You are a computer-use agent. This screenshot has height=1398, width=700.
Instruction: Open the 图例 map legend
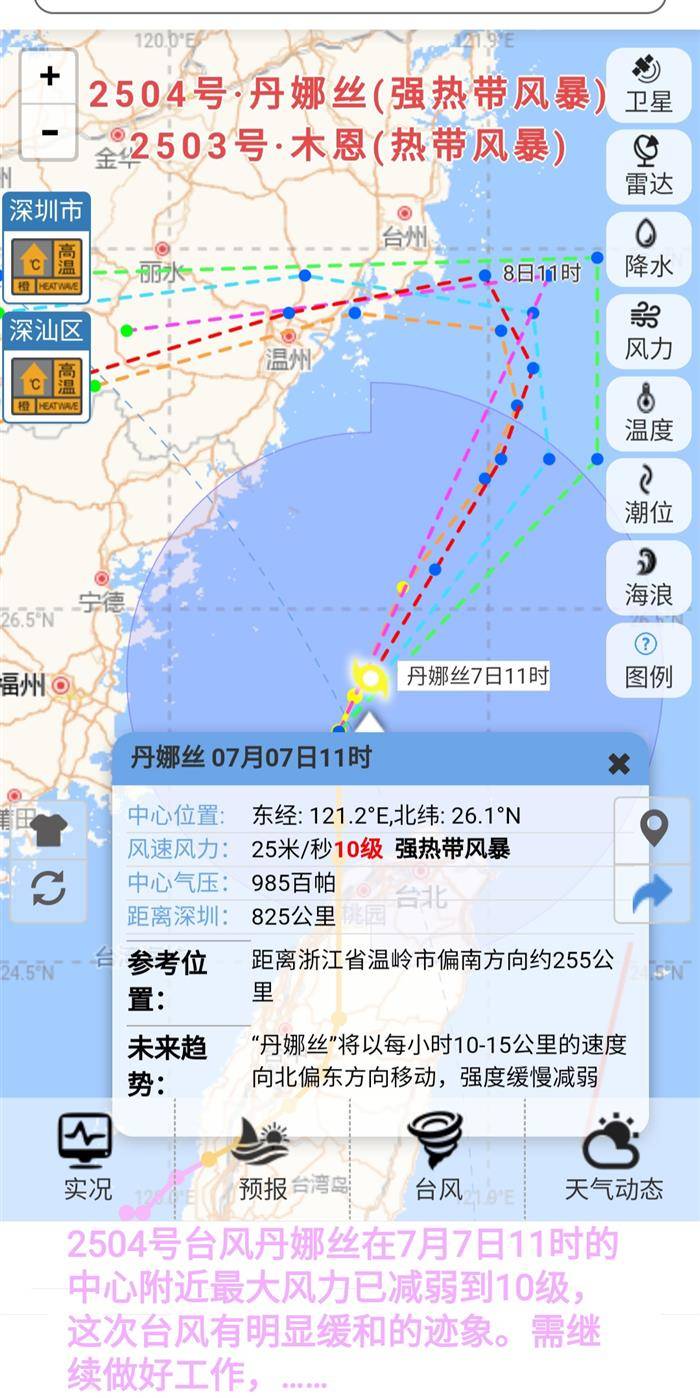tap(648, 660)
